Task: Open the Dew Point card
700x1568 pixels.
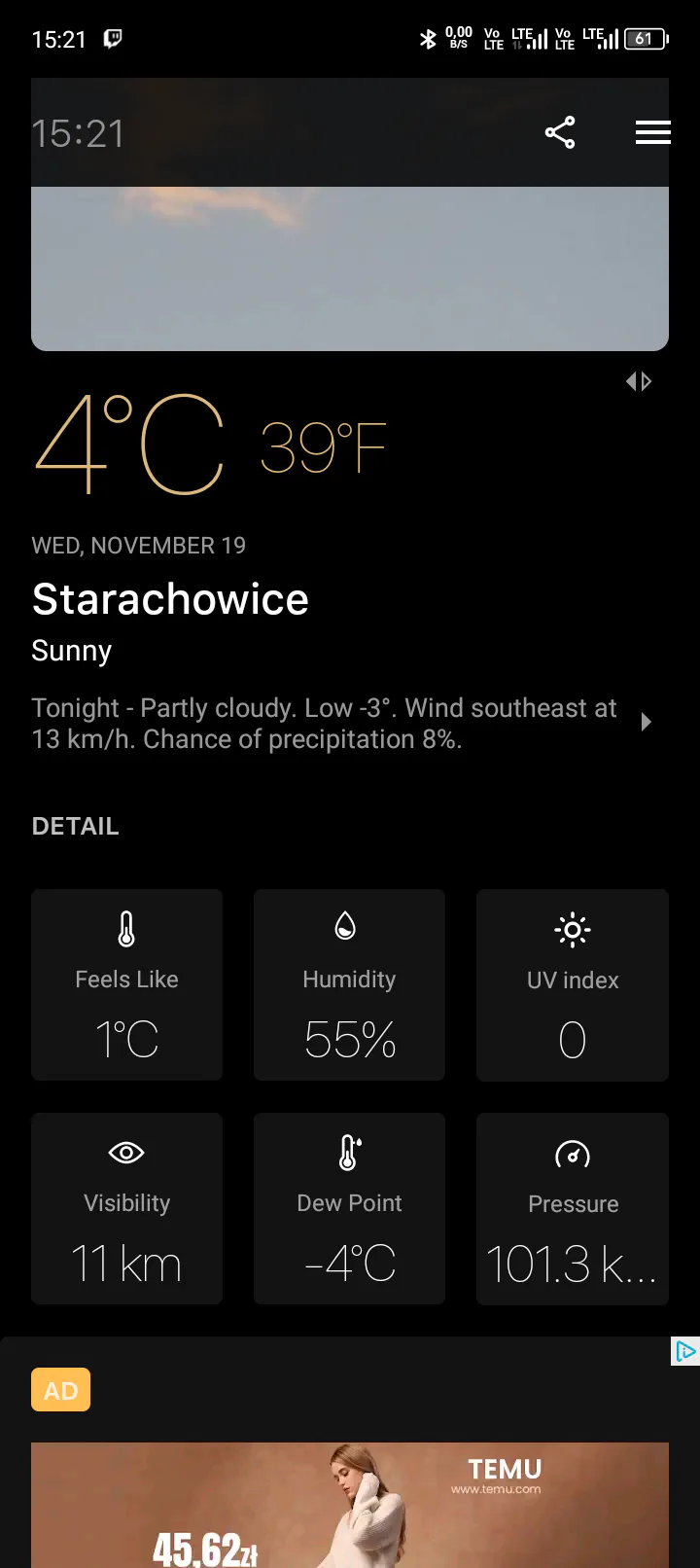Action: pos(349,1208)
